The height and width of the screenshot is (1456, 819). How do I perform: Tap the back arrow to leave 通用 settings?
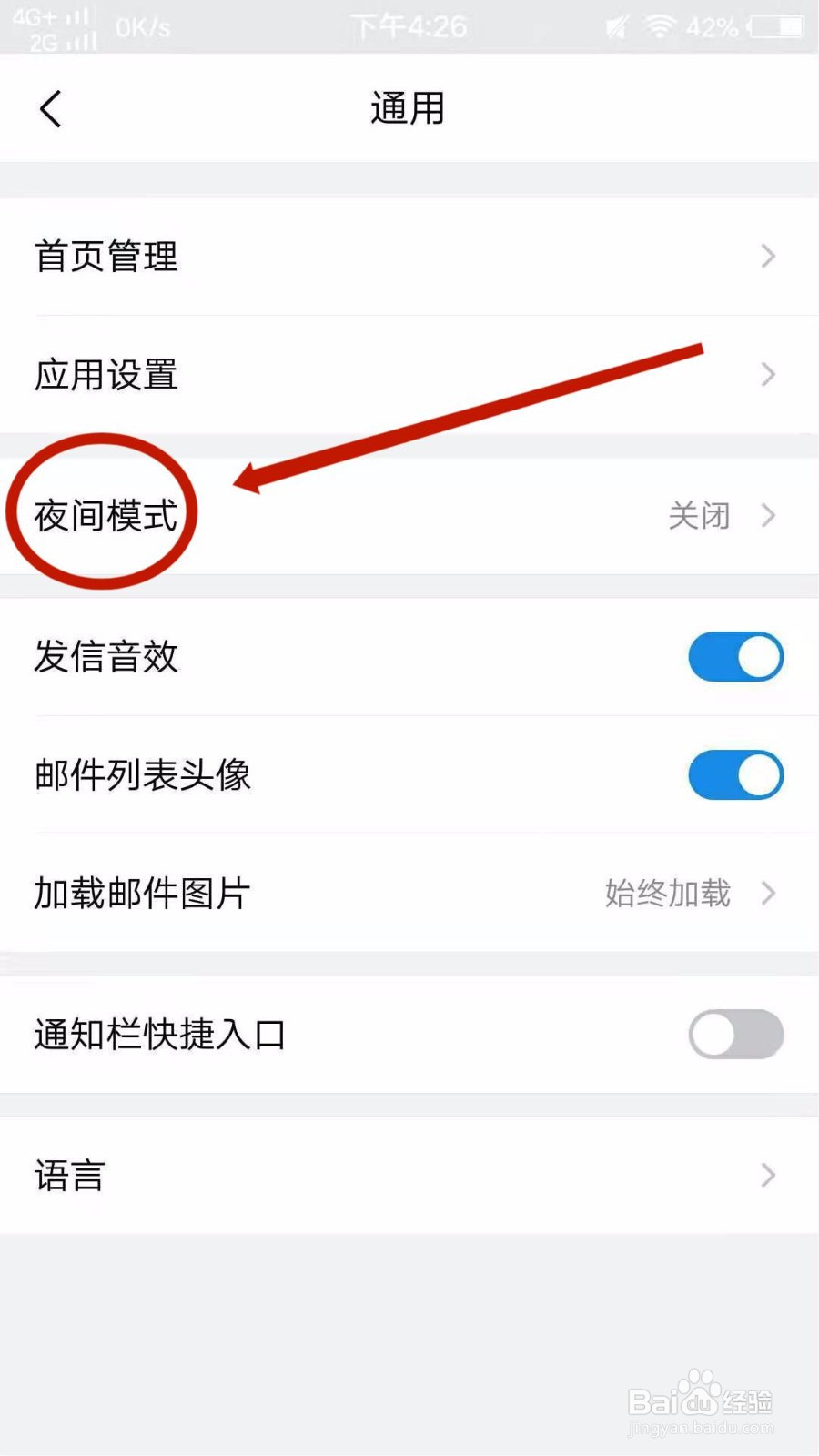click(x=50, y=107)
